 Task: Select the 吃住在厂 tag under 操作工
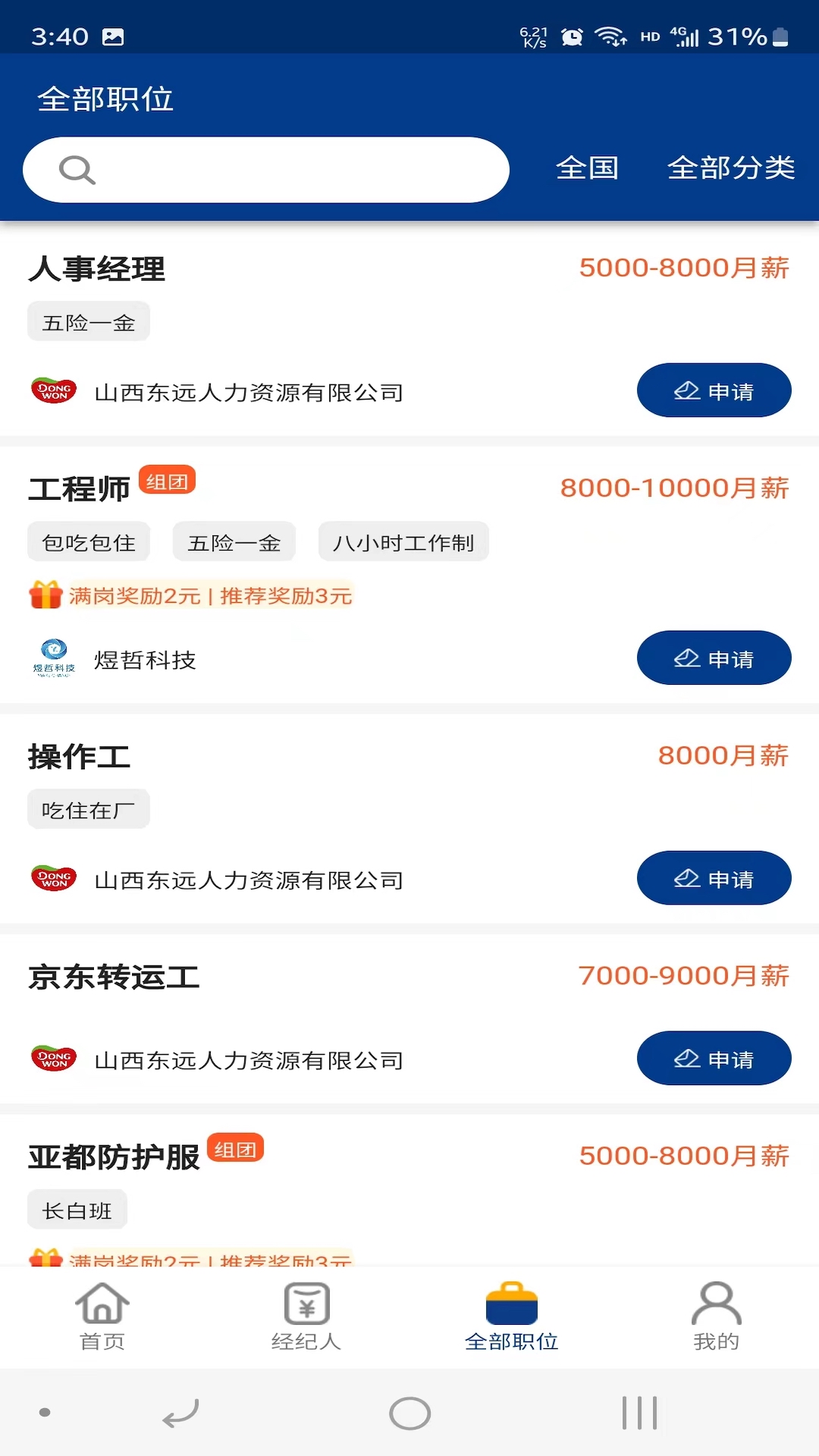[x=88, y=808]
